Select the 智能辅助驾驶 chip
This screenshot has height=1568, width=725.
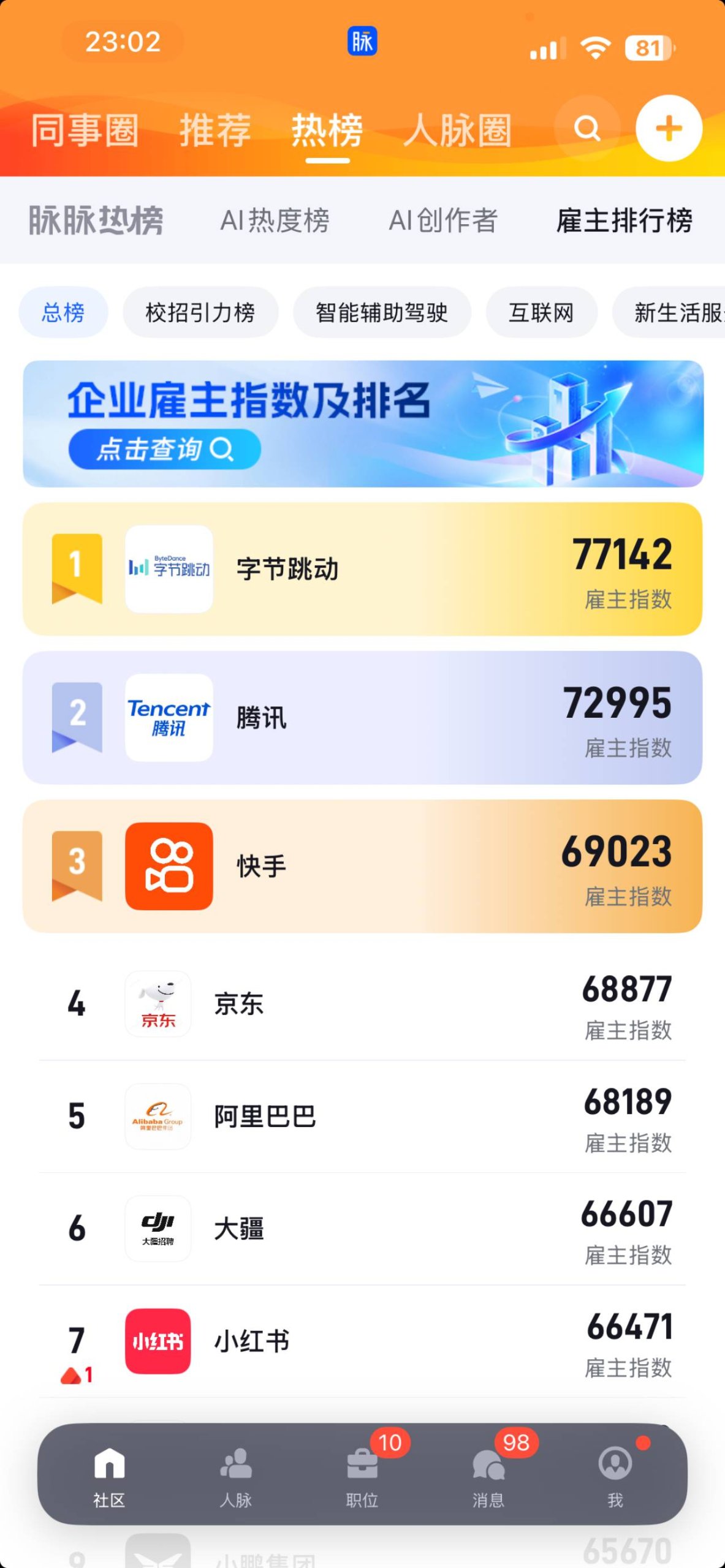382,312
